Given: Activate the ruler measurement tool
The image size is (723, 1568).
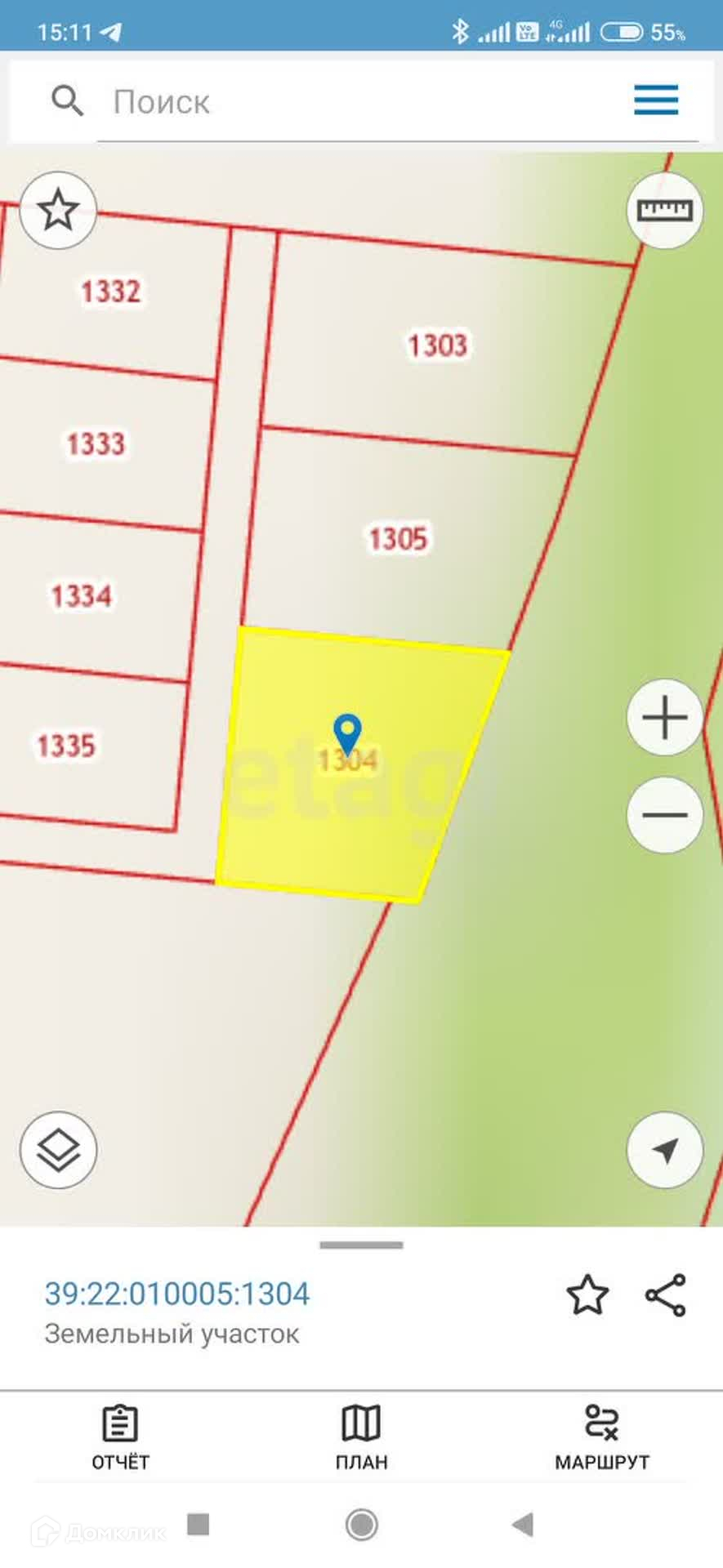Looking at the screenshot, I should 664,210.
